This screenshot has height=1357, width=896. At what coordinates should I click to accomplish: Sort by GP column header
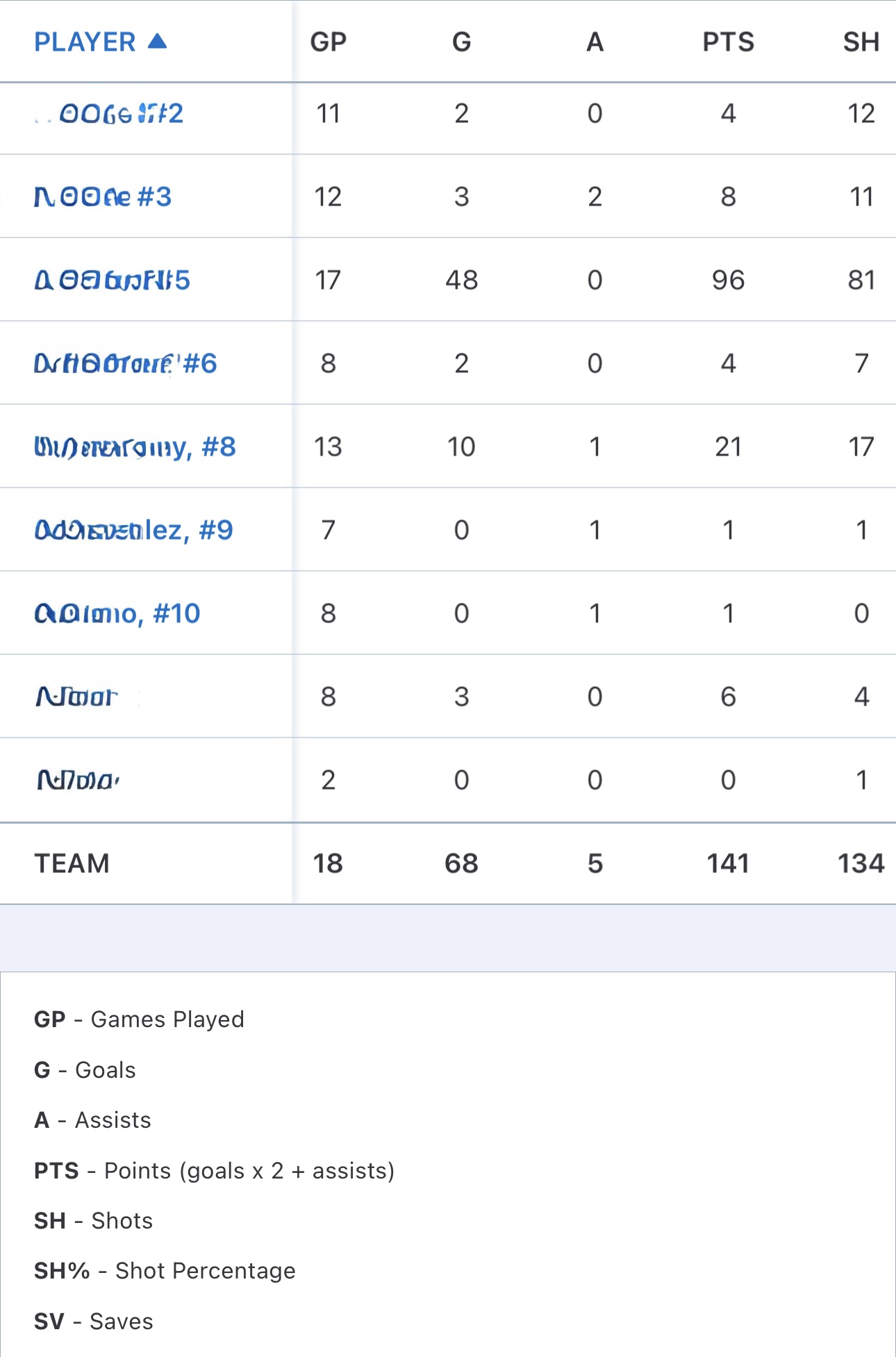point(328,42)
